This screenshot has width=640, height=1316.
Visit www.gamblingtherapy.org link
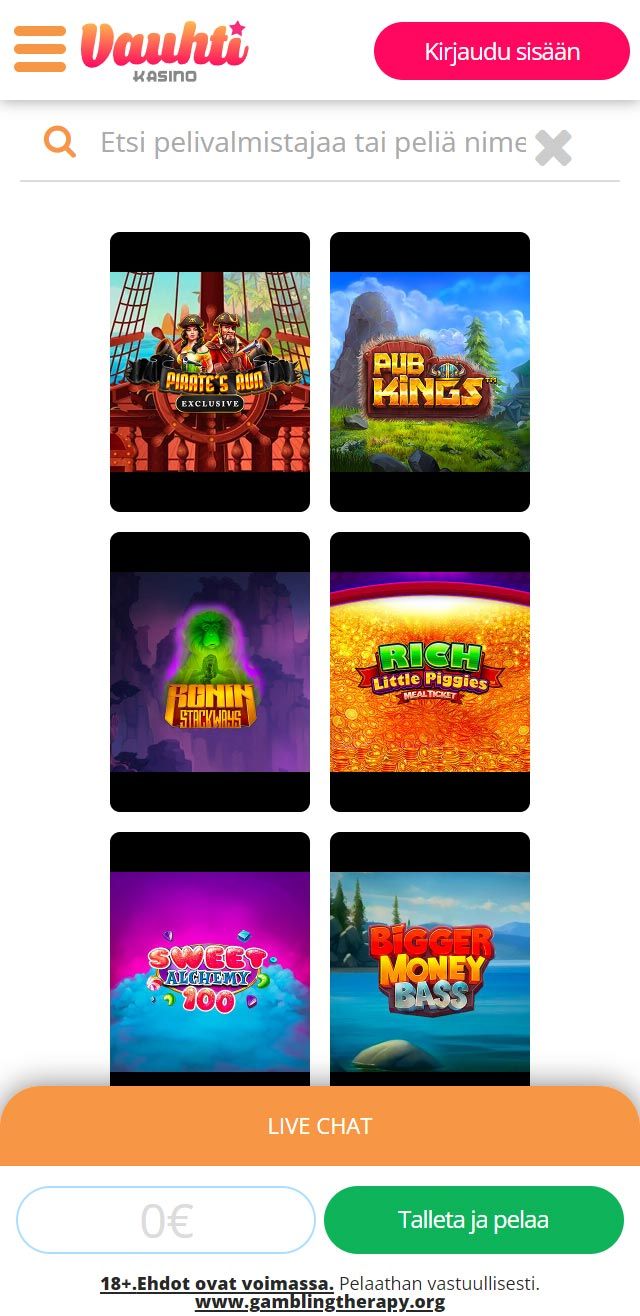320,1302
